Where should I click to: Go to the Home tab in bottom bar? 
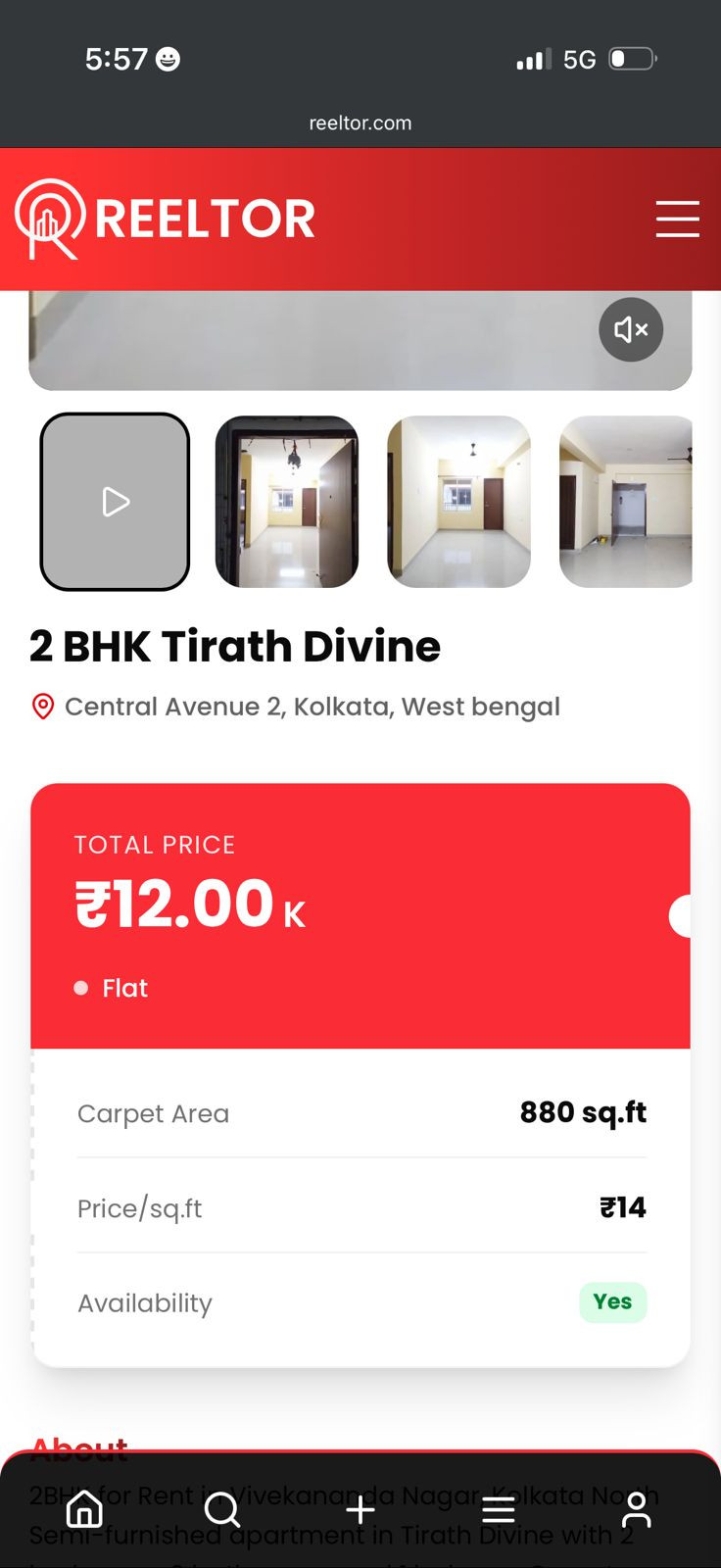(x=84, y=1509)
